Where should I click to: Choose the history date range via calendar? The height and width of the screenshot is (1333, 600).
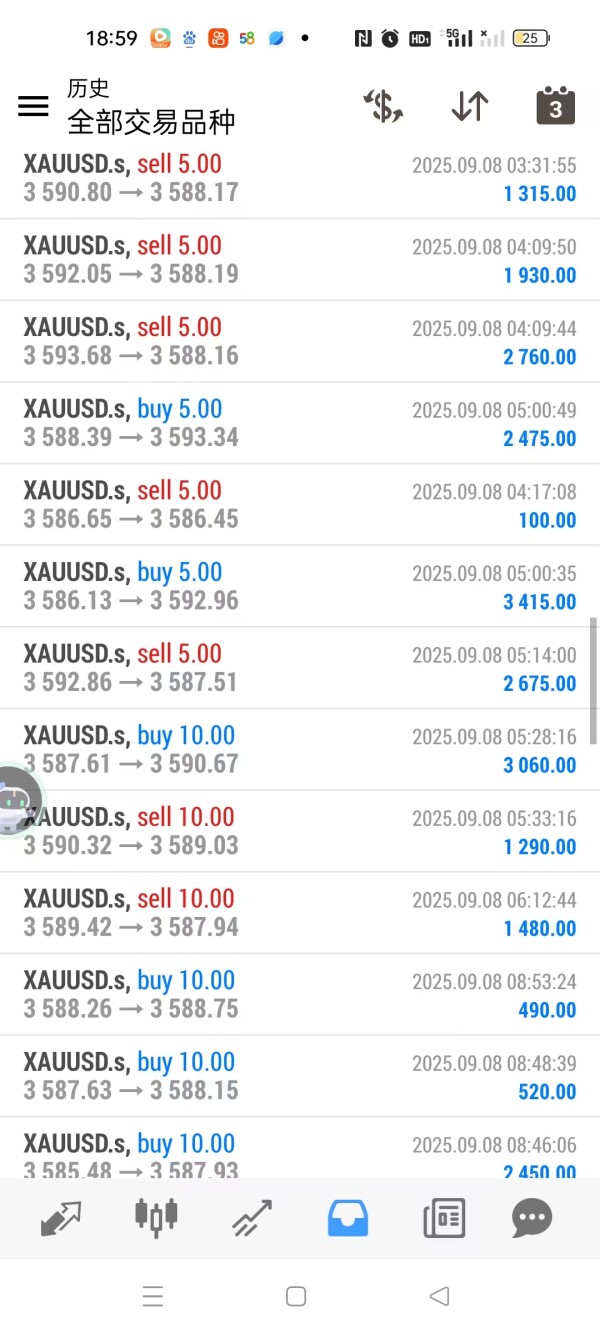pyautogui.click(x=555, y=106)
